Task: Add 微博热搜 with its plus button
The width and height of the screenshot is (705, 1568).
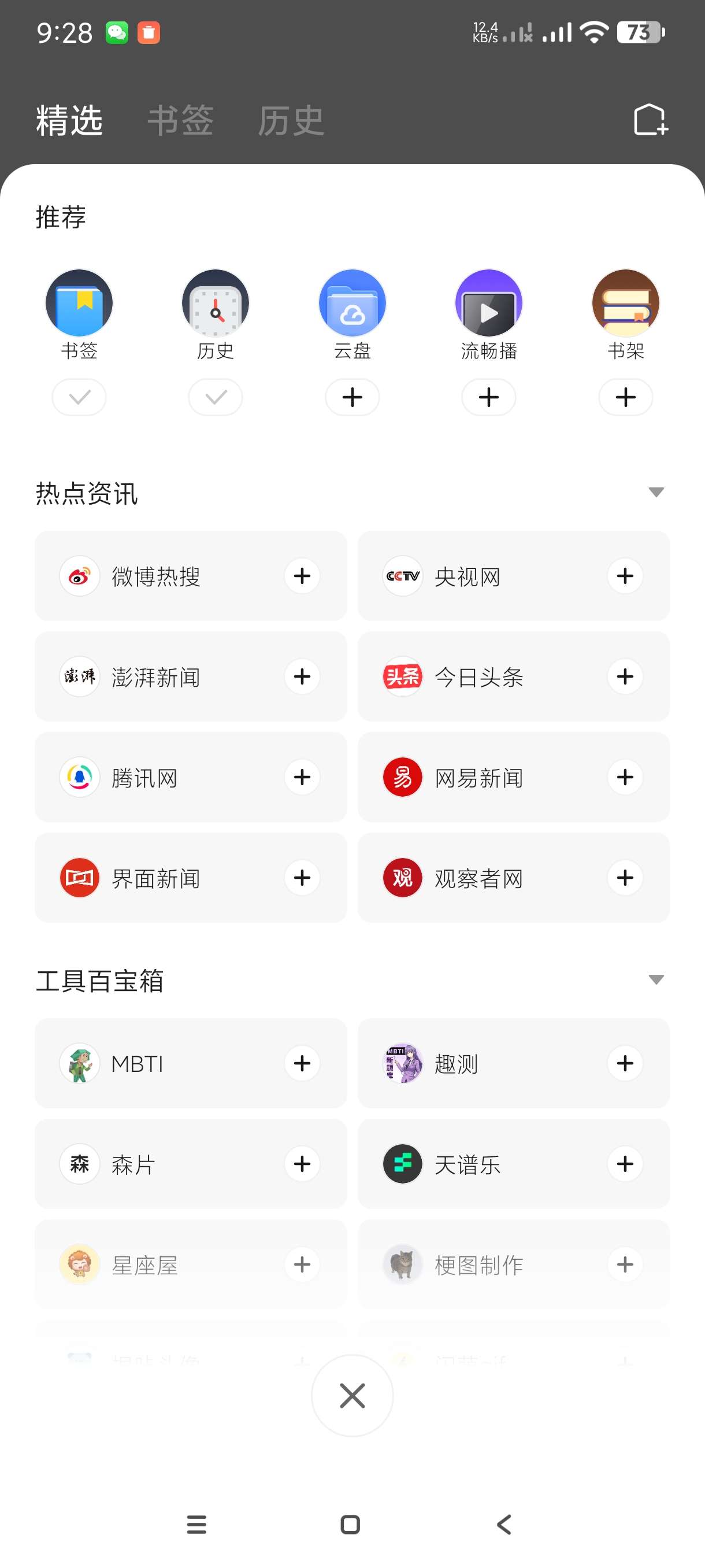Action: tap(302, 576)
